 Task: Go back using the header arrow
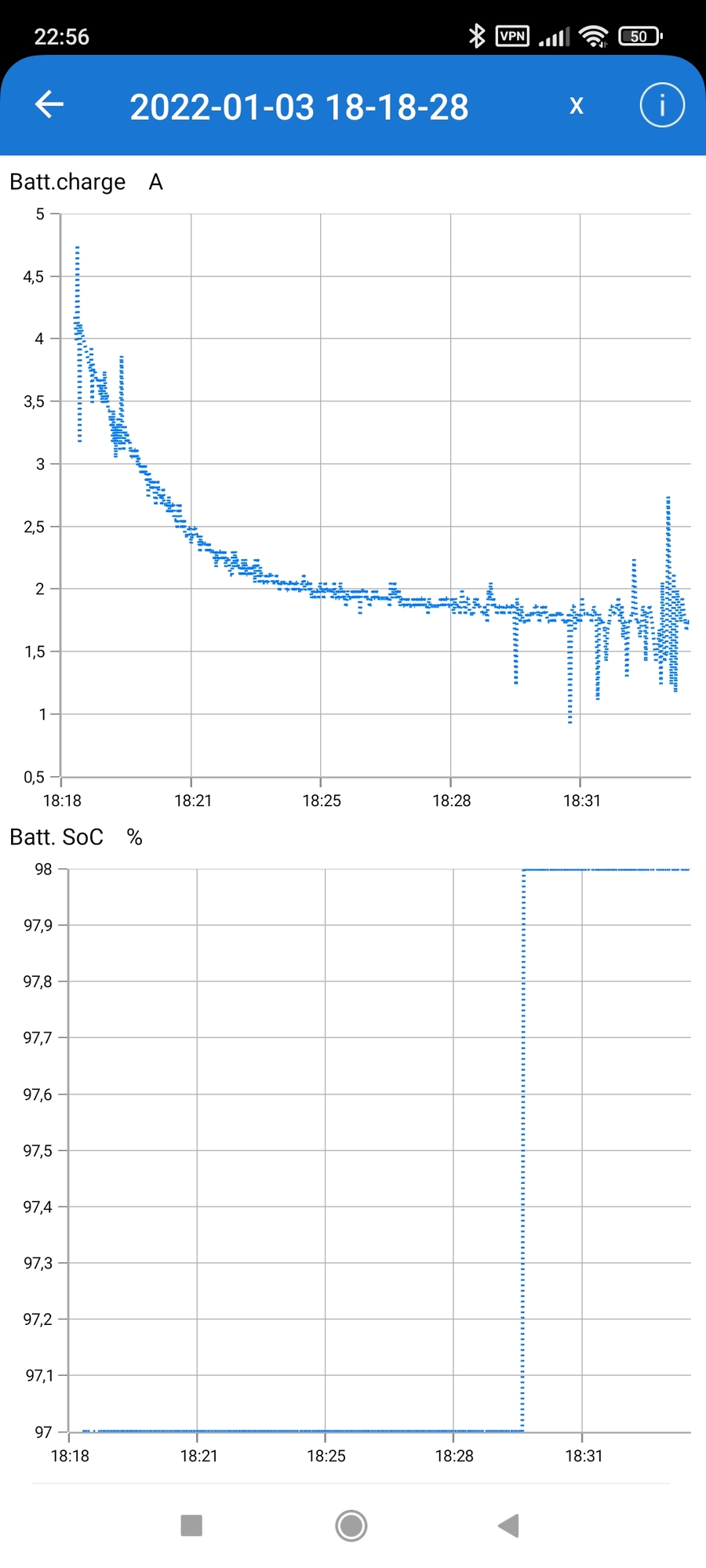pyautogui.click(x=49, y=104)
